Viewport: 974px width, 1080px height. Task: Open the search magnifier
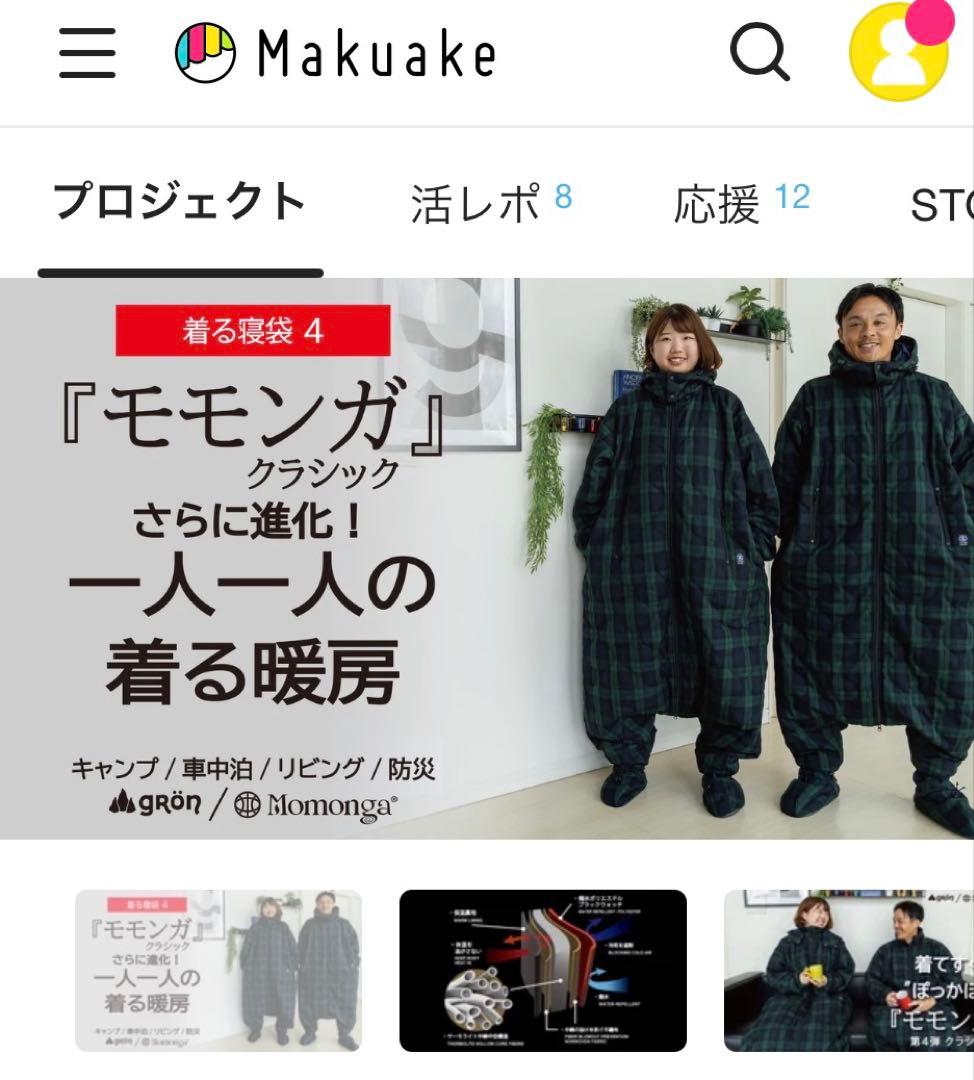click(x=760, y=52)
